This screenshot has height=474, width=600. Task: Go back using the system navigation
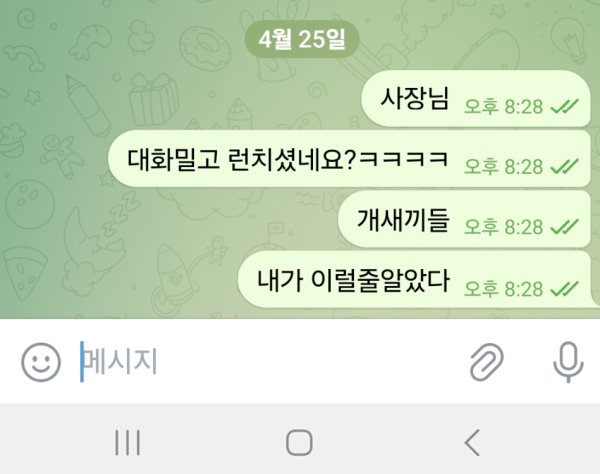click(x=472, y=442)
